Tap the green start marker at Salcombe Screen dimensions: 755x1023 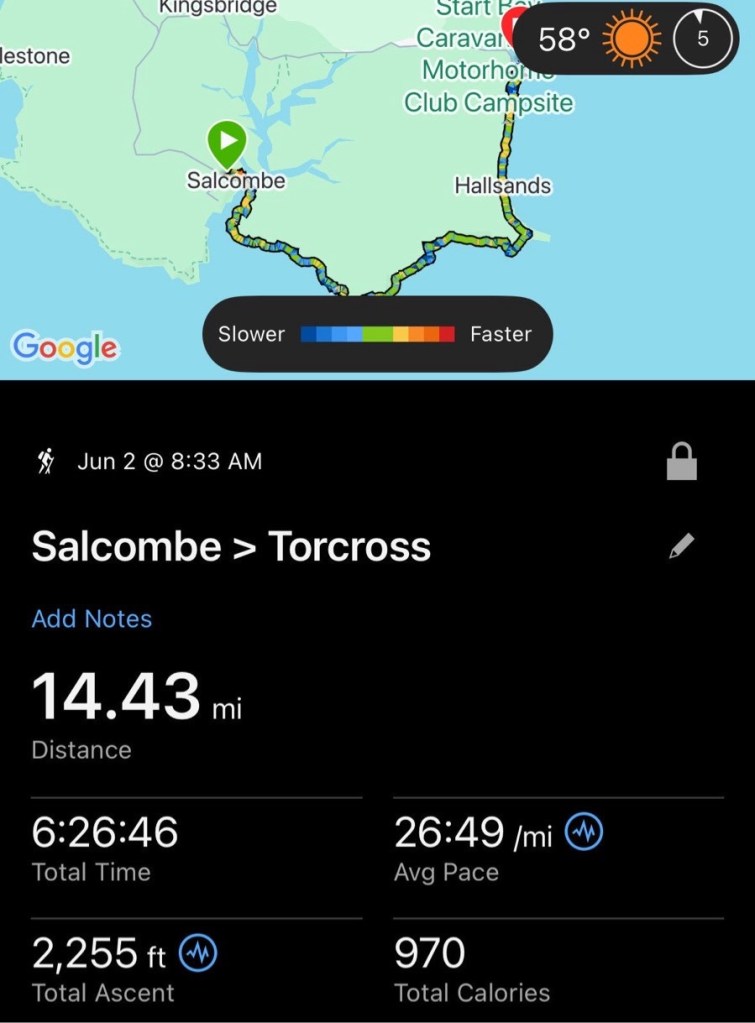pos(228,142)
